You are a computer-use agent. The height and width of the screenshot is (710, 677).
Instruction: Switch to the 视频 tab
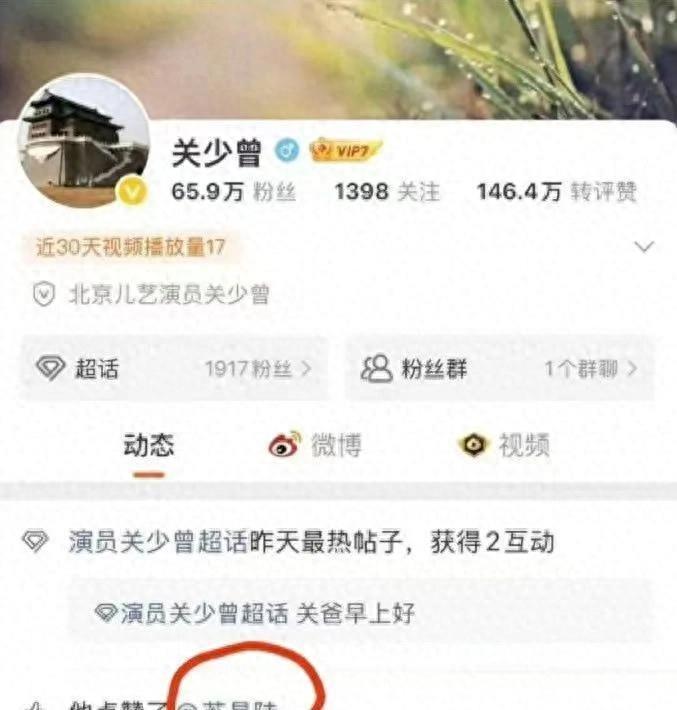[x=505, y=446]
